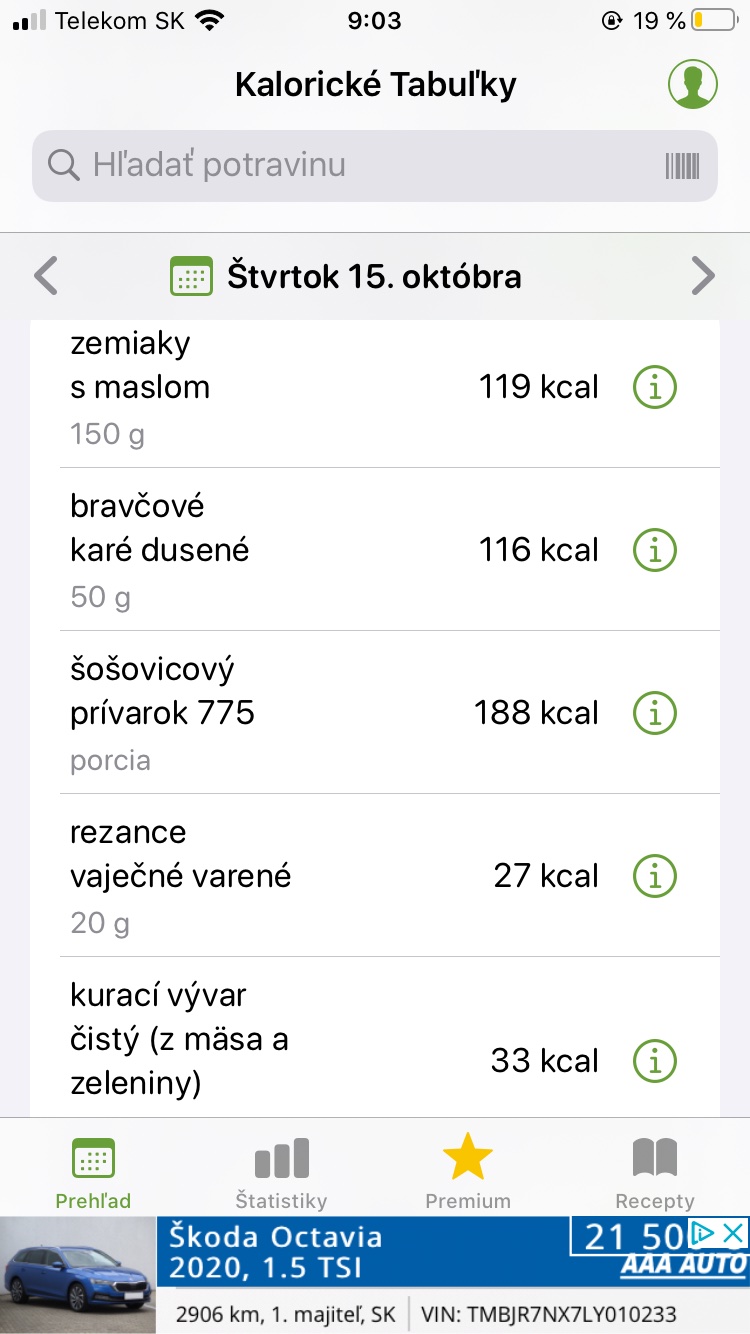Go to the next day
Screen dimensions: 750x1334
pos(703,276)
